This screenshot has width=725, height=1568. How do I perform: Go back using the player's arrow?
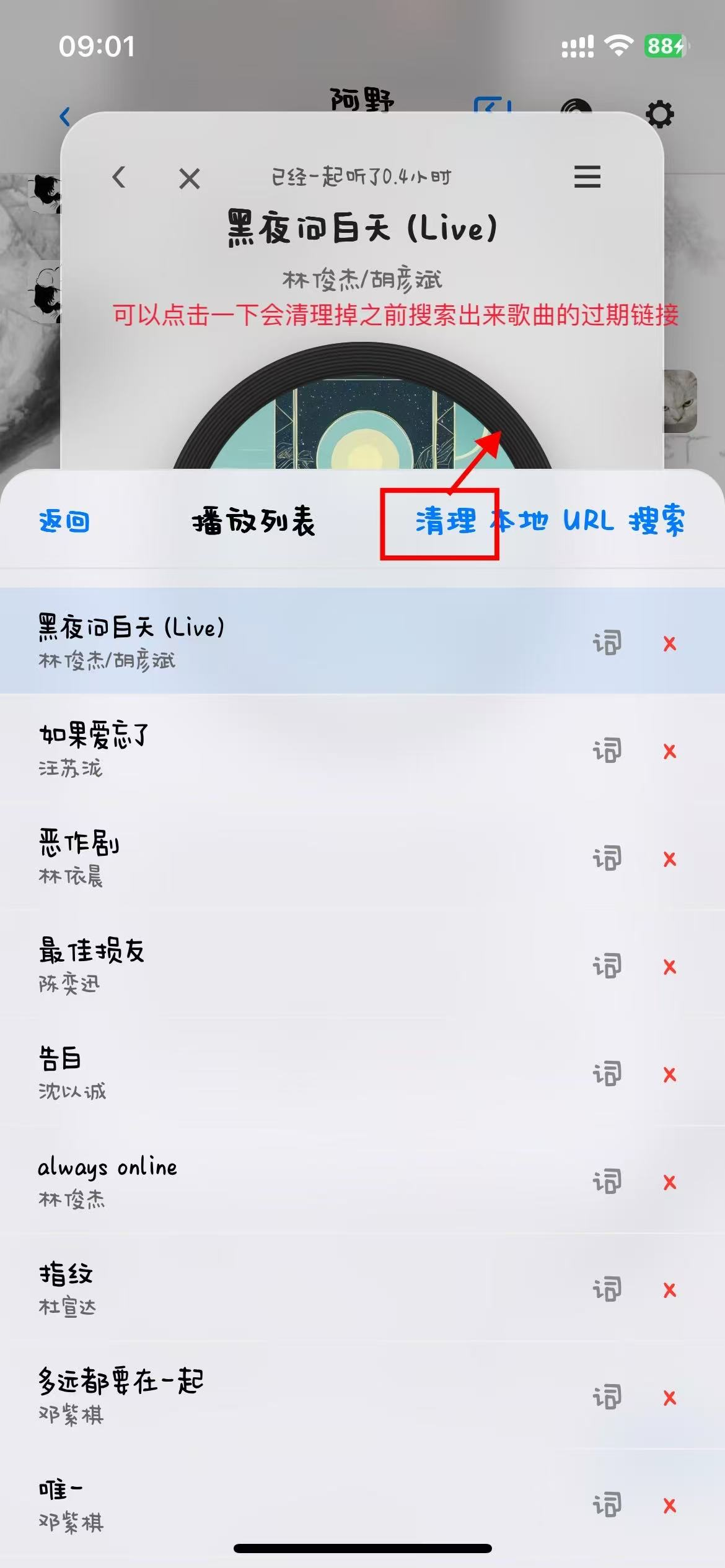(119, 178)
